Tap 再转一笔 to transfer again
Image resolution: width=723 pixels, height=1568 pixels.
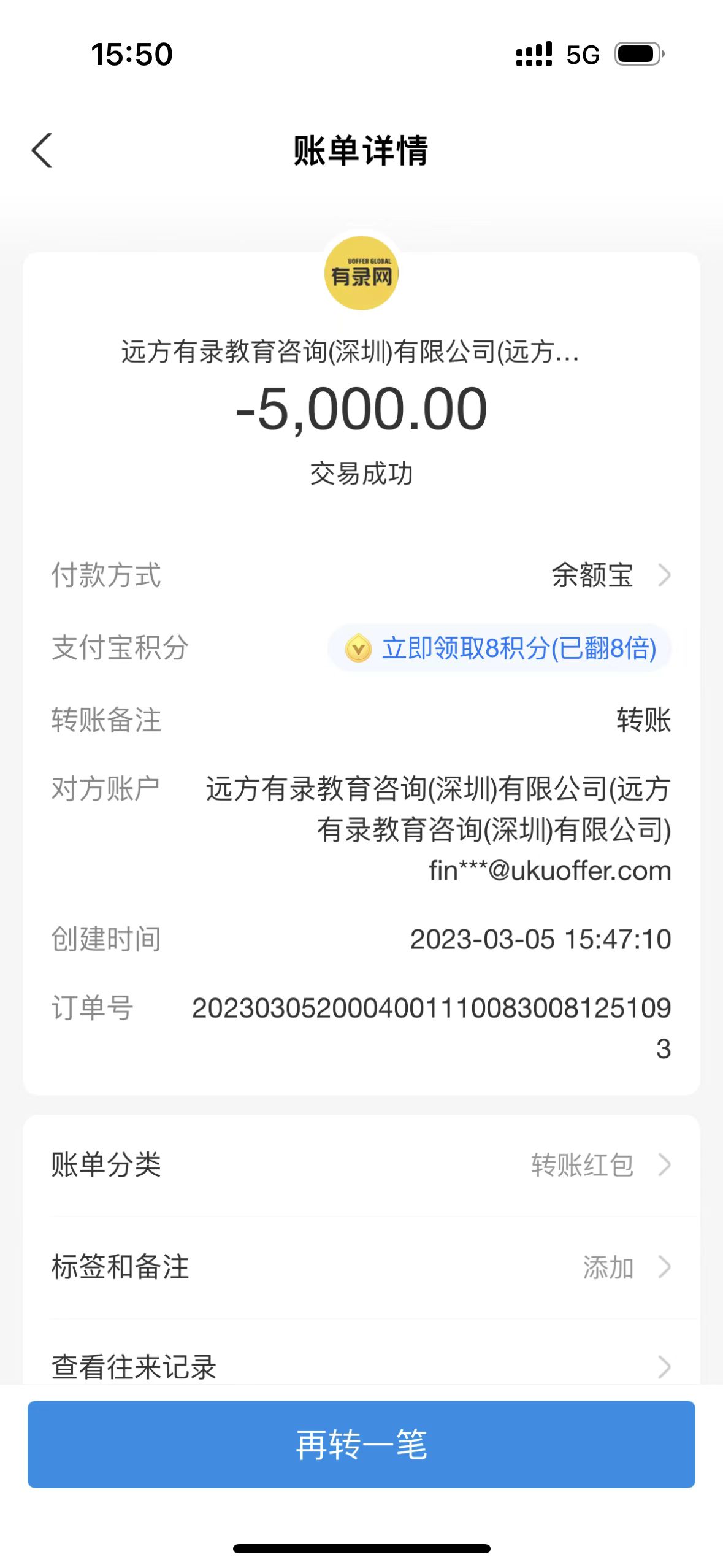tap(361, 1444)
